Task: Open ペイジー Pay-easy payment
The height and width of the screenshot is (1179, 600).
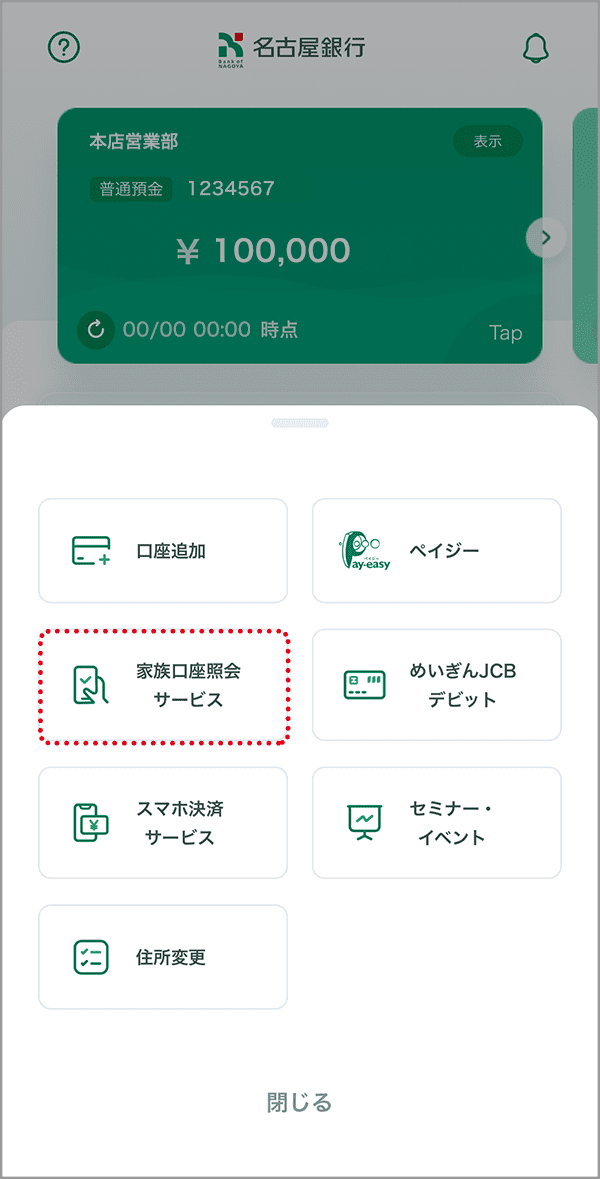Action: (x=437, y=551)
